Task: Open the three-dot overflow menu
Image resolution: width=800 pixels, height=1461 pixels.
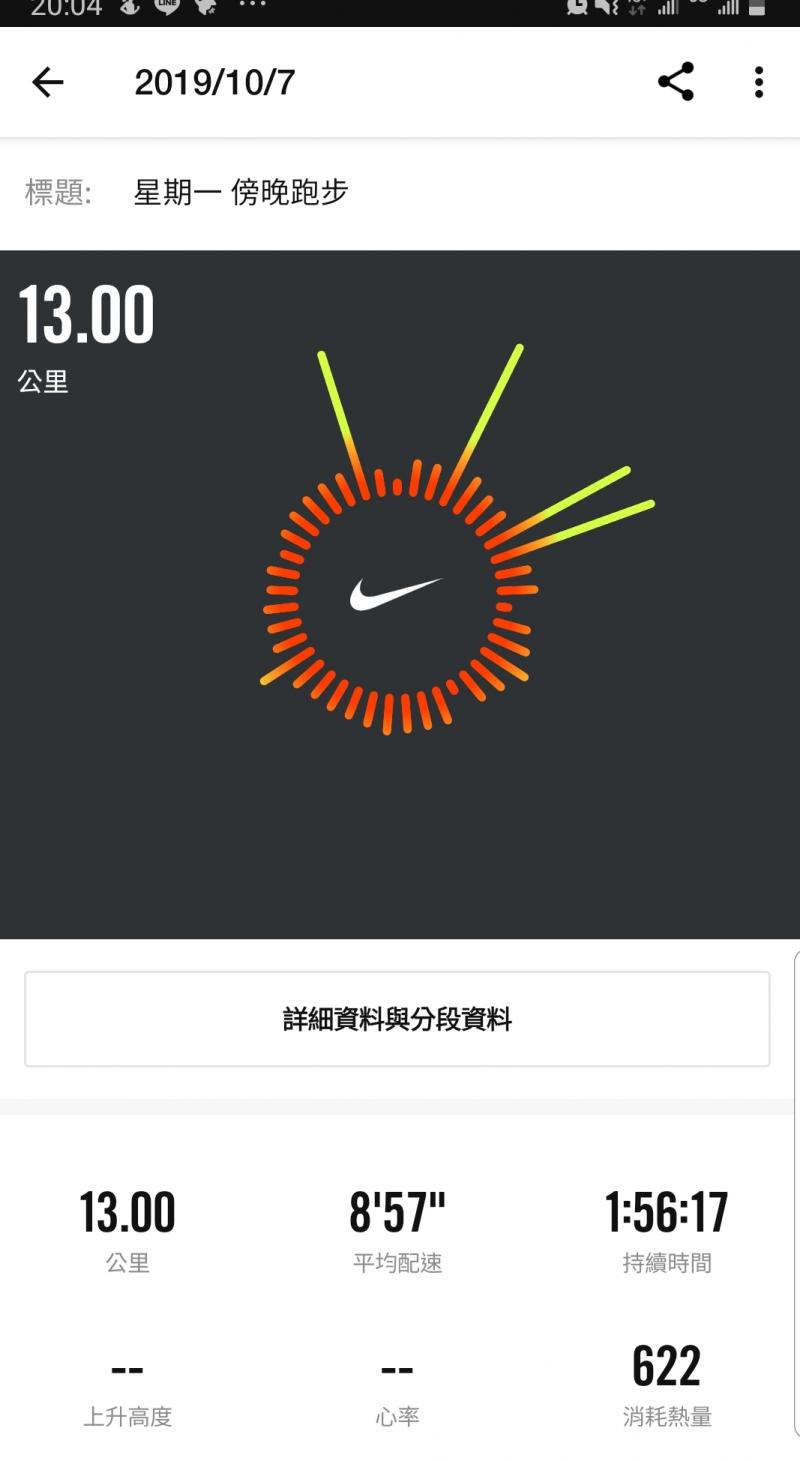Action: pos(759,82)
